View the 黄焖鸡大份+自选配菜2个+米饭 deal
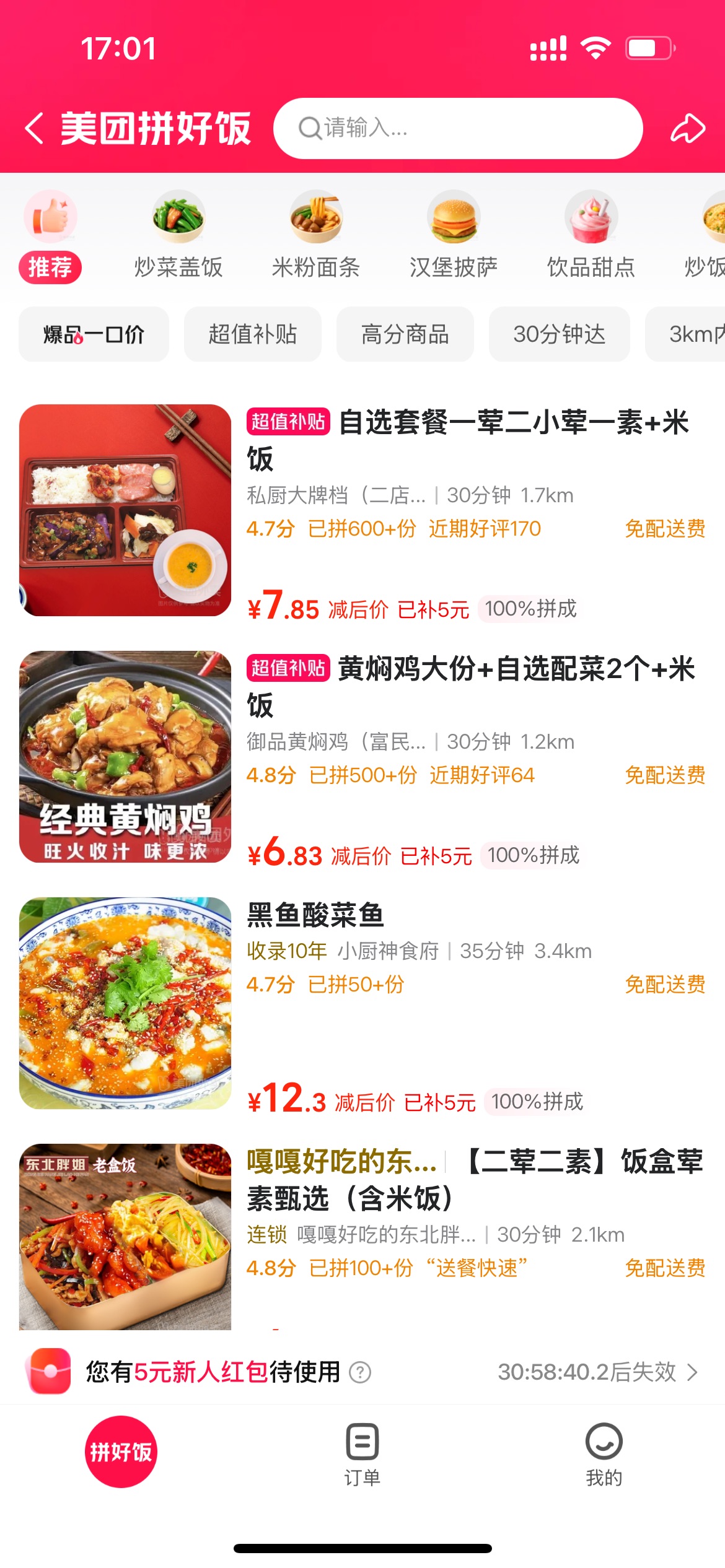 tap(362, 757)
